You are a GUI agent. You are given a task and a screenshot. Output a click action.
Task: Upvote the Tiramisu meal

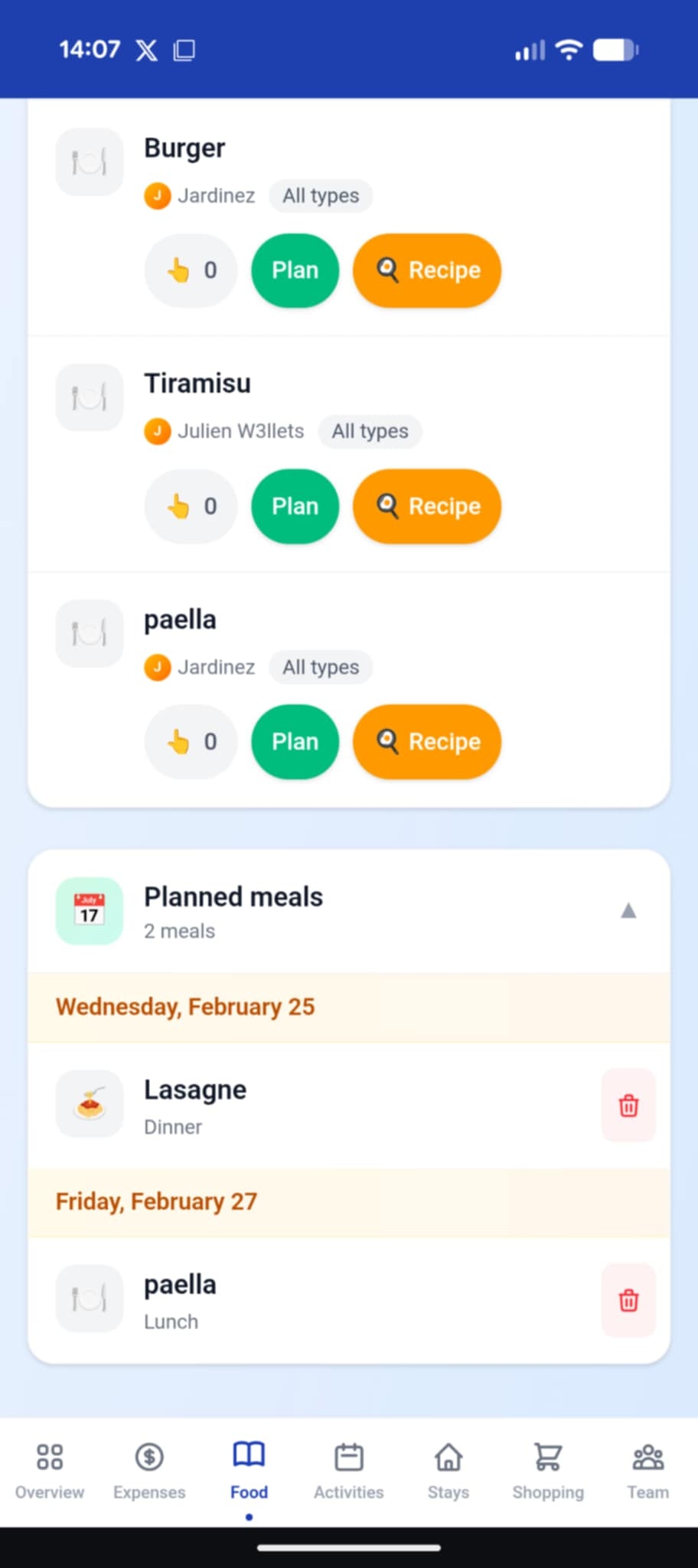tap(190, 506)
